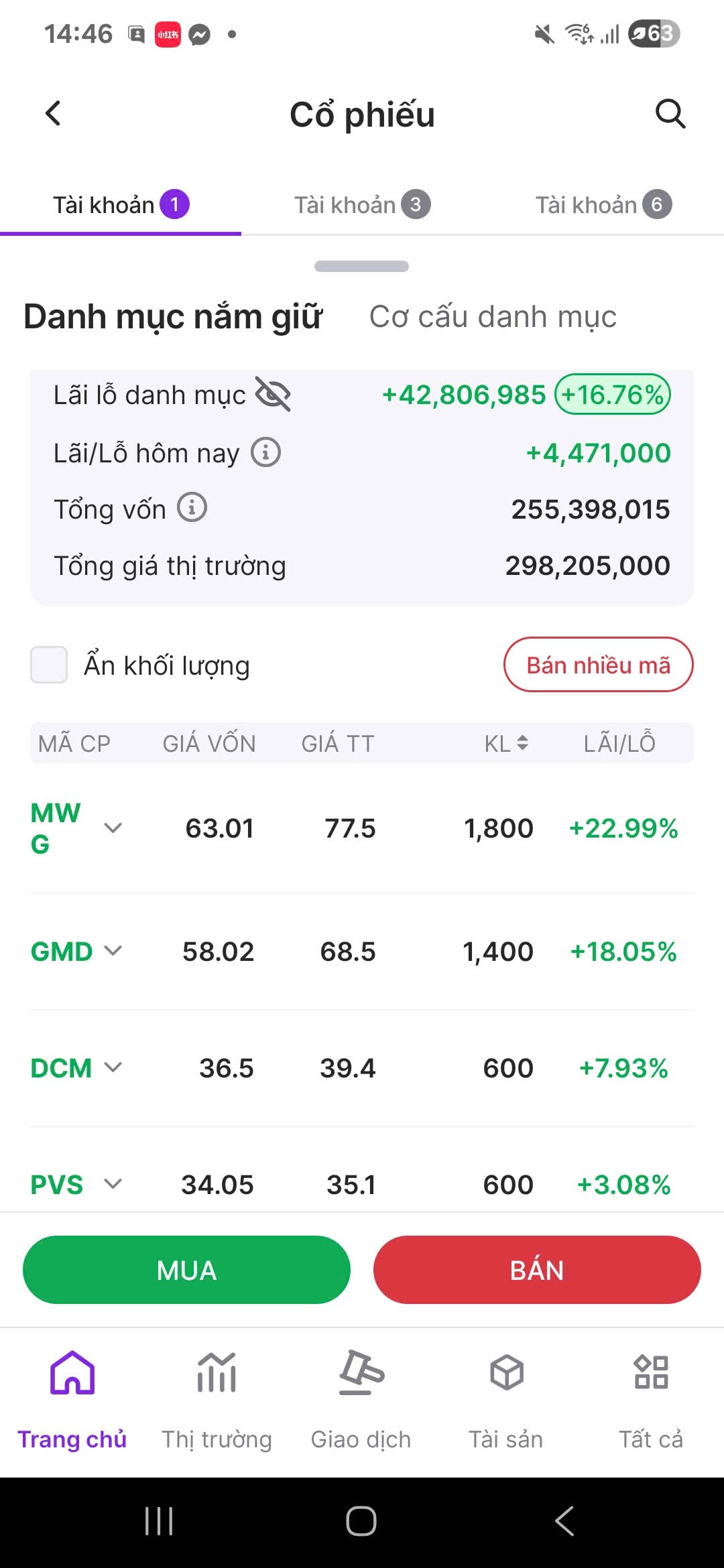Expand the DCM stock row
Image resolution: width=724 pixels, height=1568 pixels.
coord(113,1067)
